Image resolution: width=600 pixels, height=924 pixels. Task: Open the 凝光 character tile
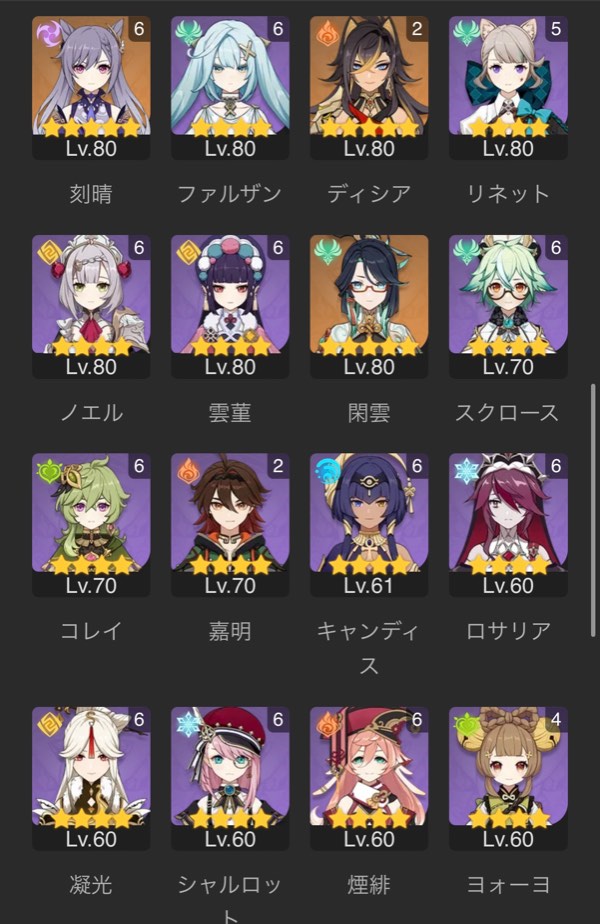pos(91,777)
